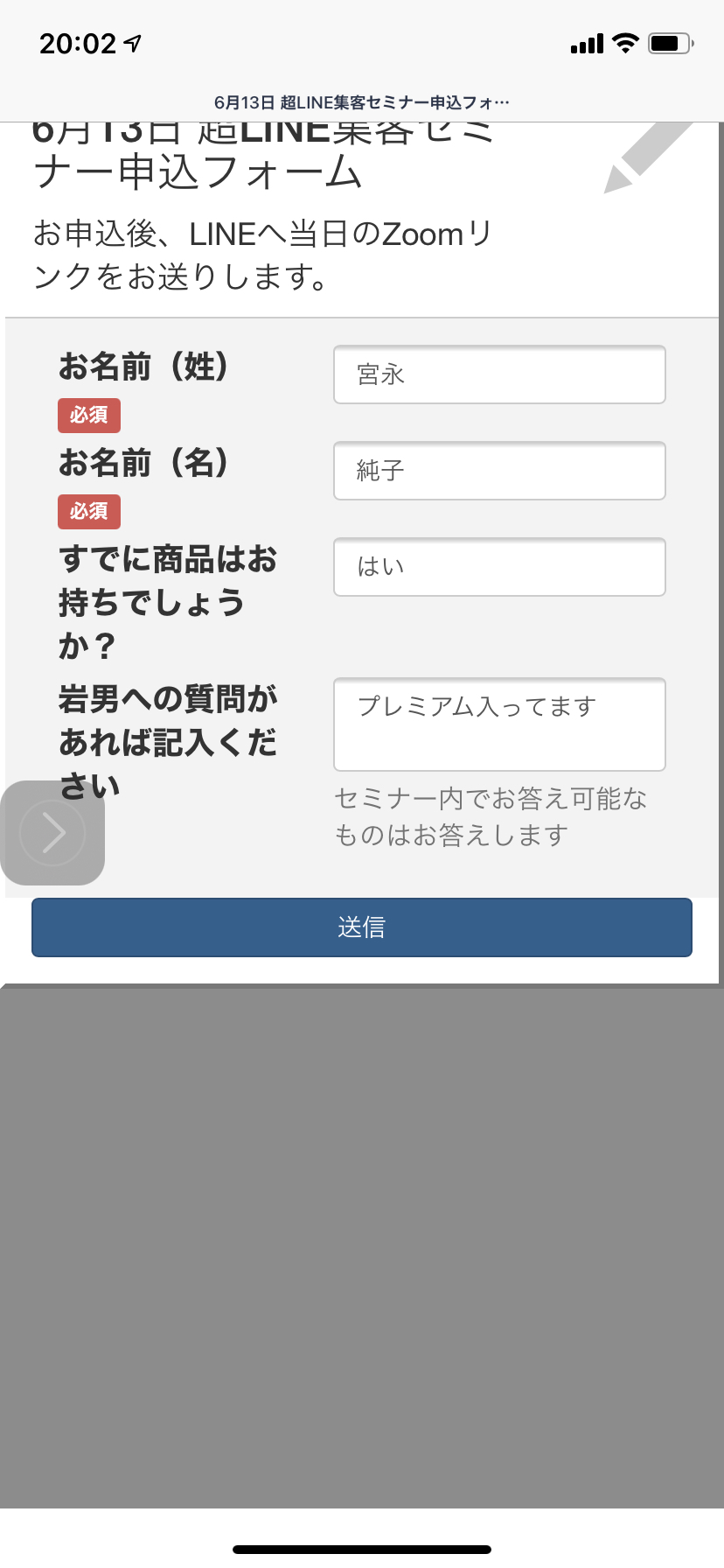724x1568 pixels.
Task: Submit the form with 送信 button
Action: coord(362,927)
